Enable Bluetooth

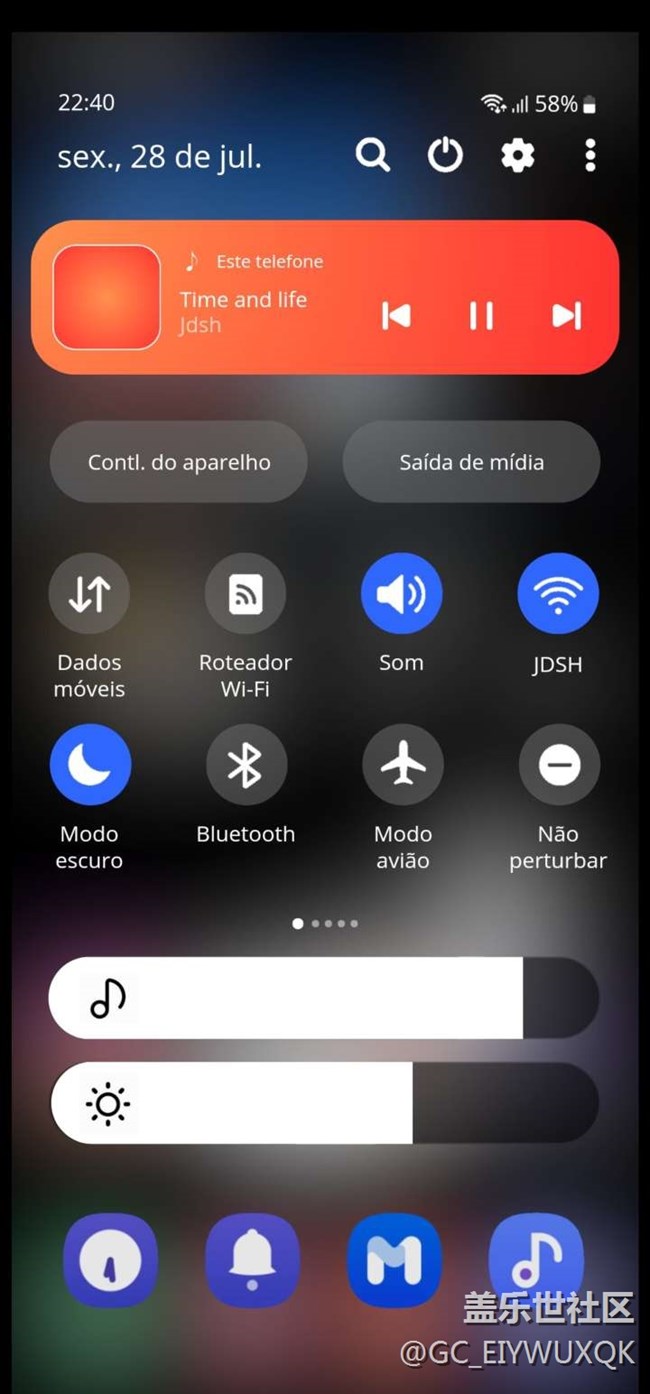[245, 765]
